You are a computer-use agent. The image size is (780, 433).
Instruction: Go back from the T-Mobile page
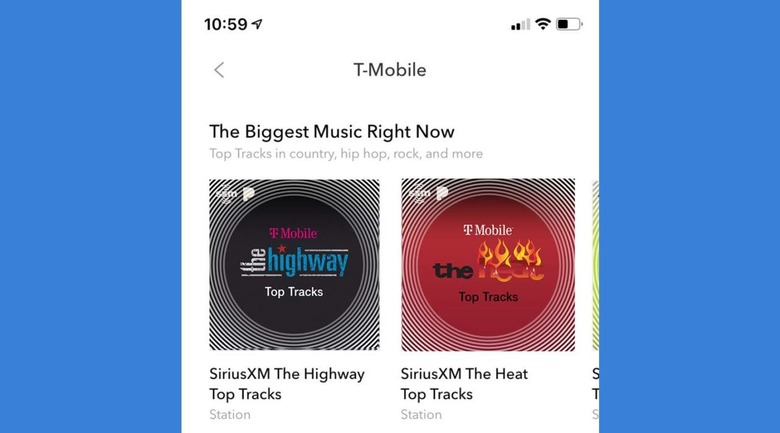219,70
